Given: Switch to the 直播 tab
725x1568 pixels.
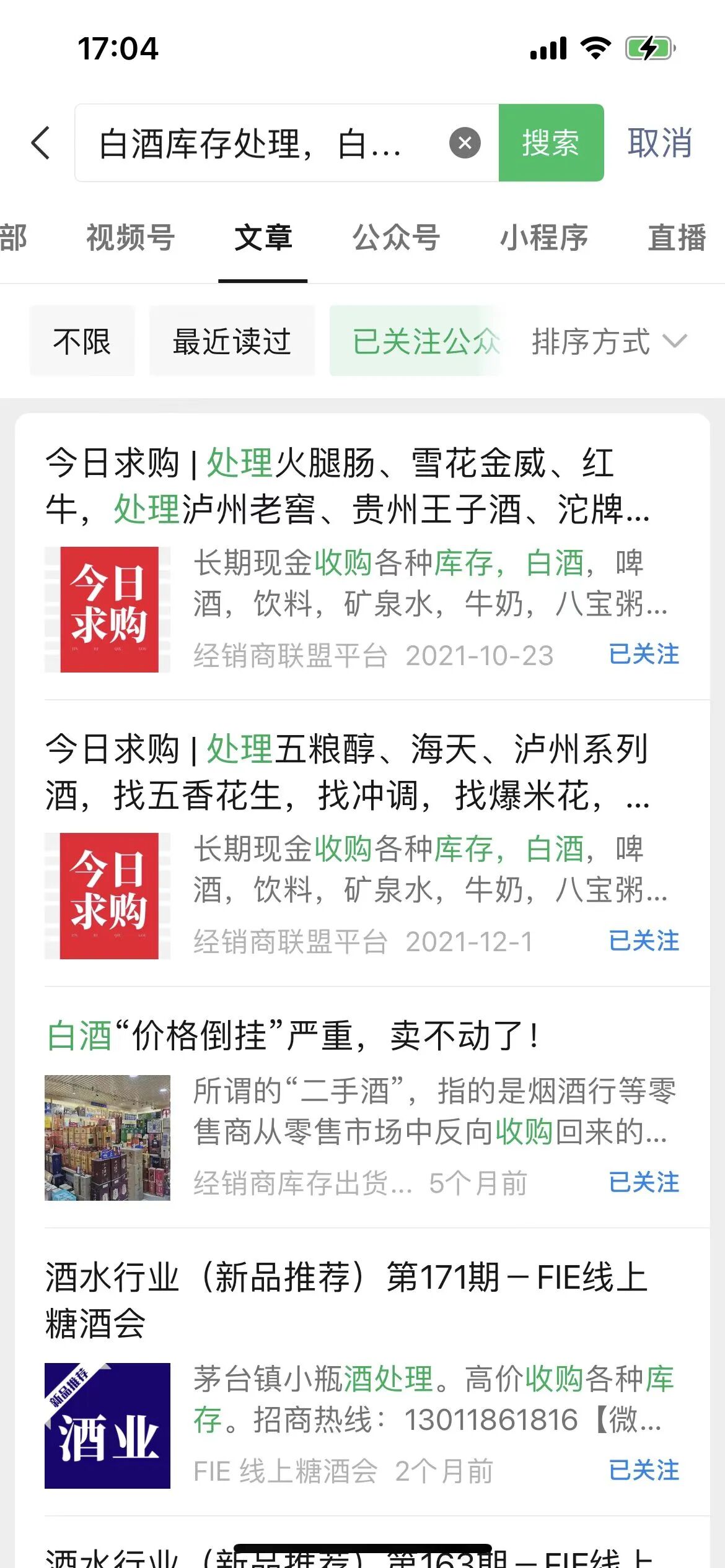Looking at the screenshot, I should [677, 238].
